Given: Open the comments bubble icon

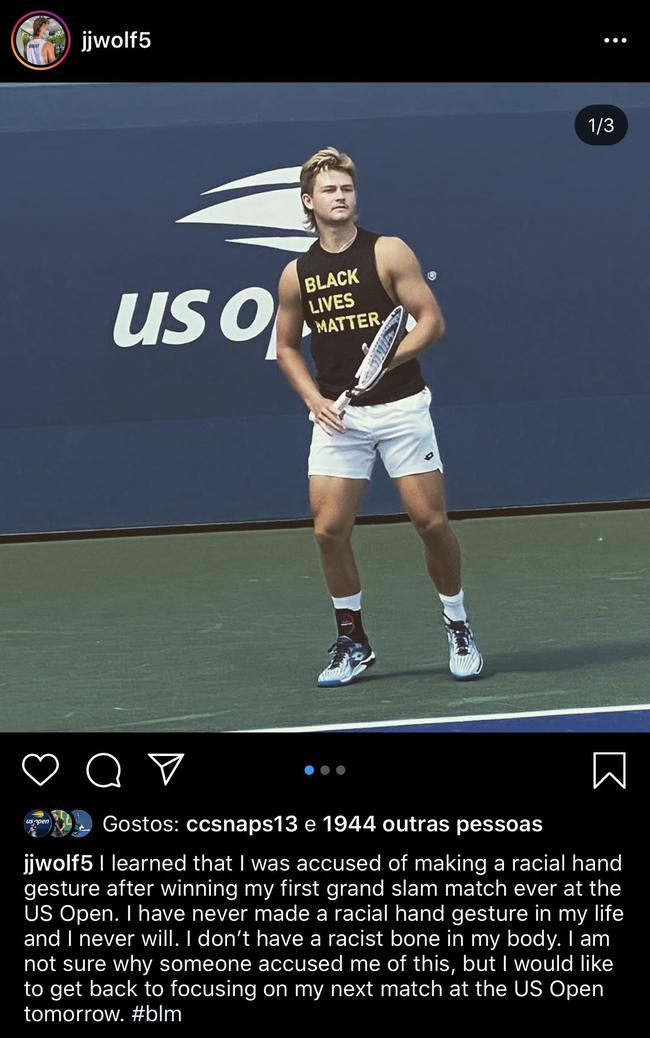Looking at the screenshot, I should point(103,769).
